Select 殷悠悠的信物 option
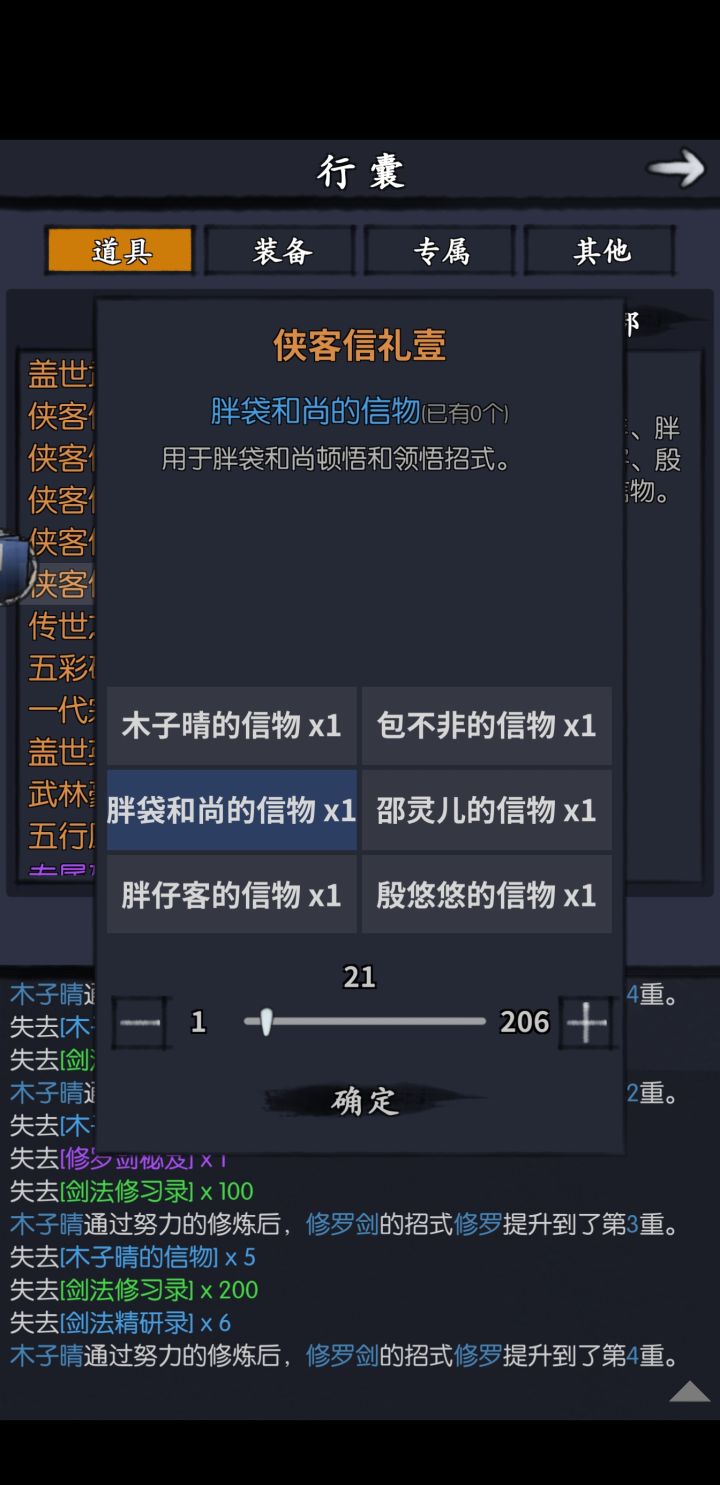The height and width of the screenshot is (1485, 720). [487, 896]
